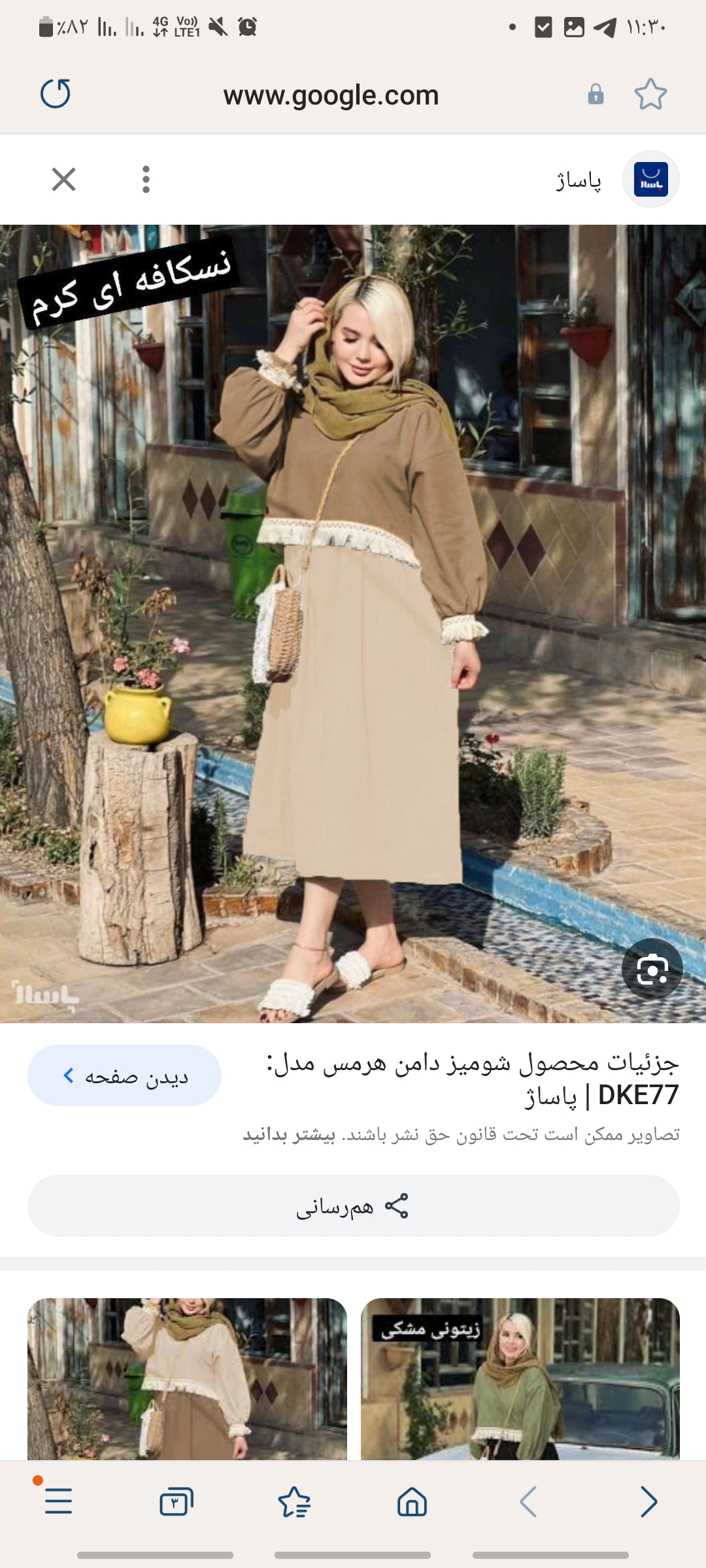Open the three-dot overflow menu
This screenshot has height=1568, width=706.
(x=146, y=179)
